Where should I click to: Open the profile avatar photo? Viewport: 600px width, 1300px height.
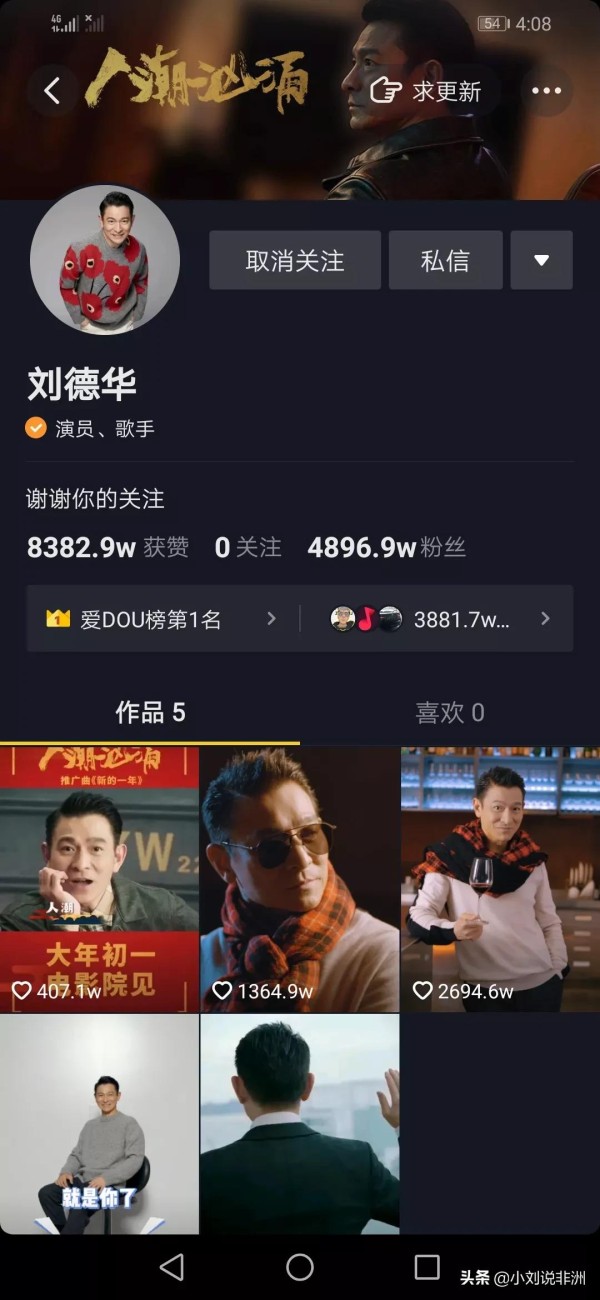[105, 260]
